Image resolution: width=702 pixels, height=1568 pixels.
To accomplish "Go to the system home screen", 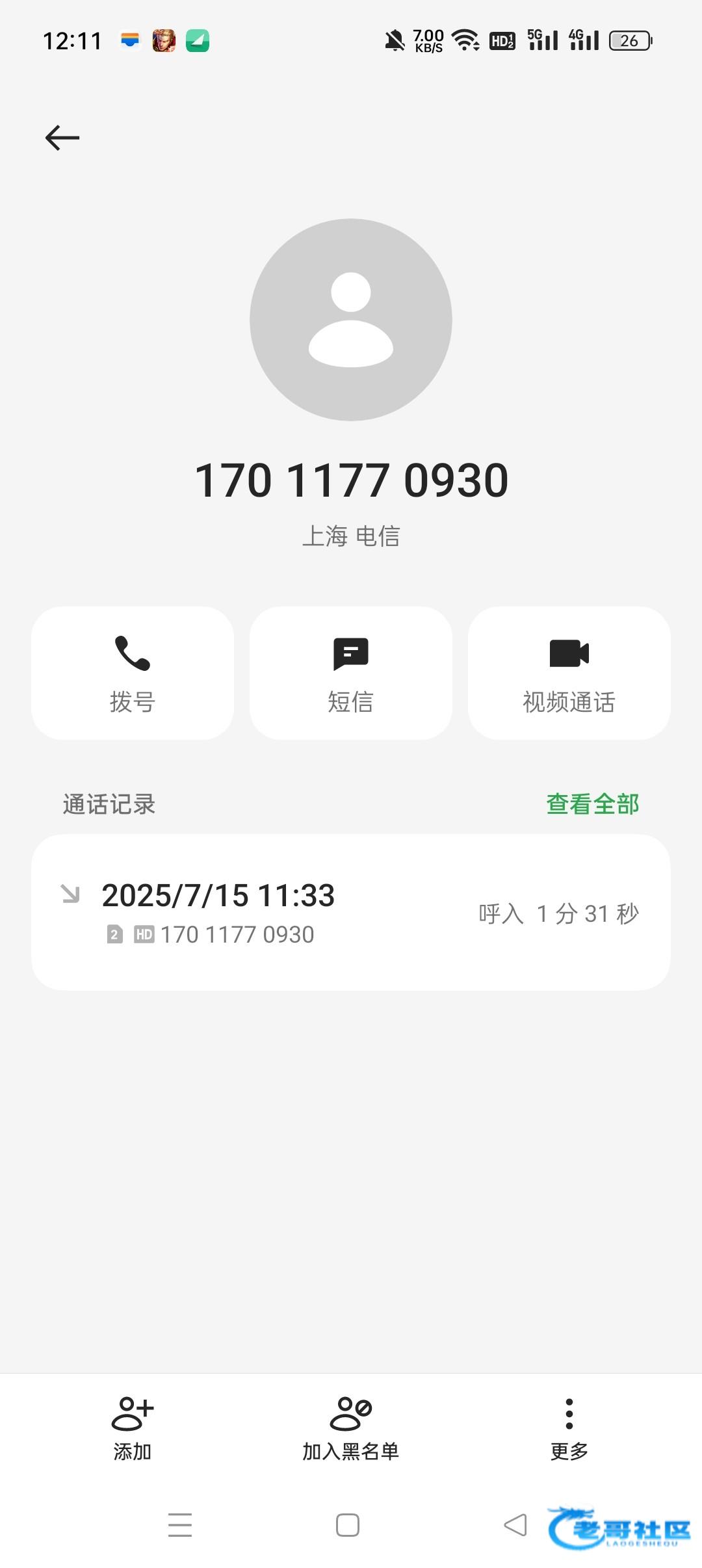I will pyautogui.click(x=348, y=1525).
